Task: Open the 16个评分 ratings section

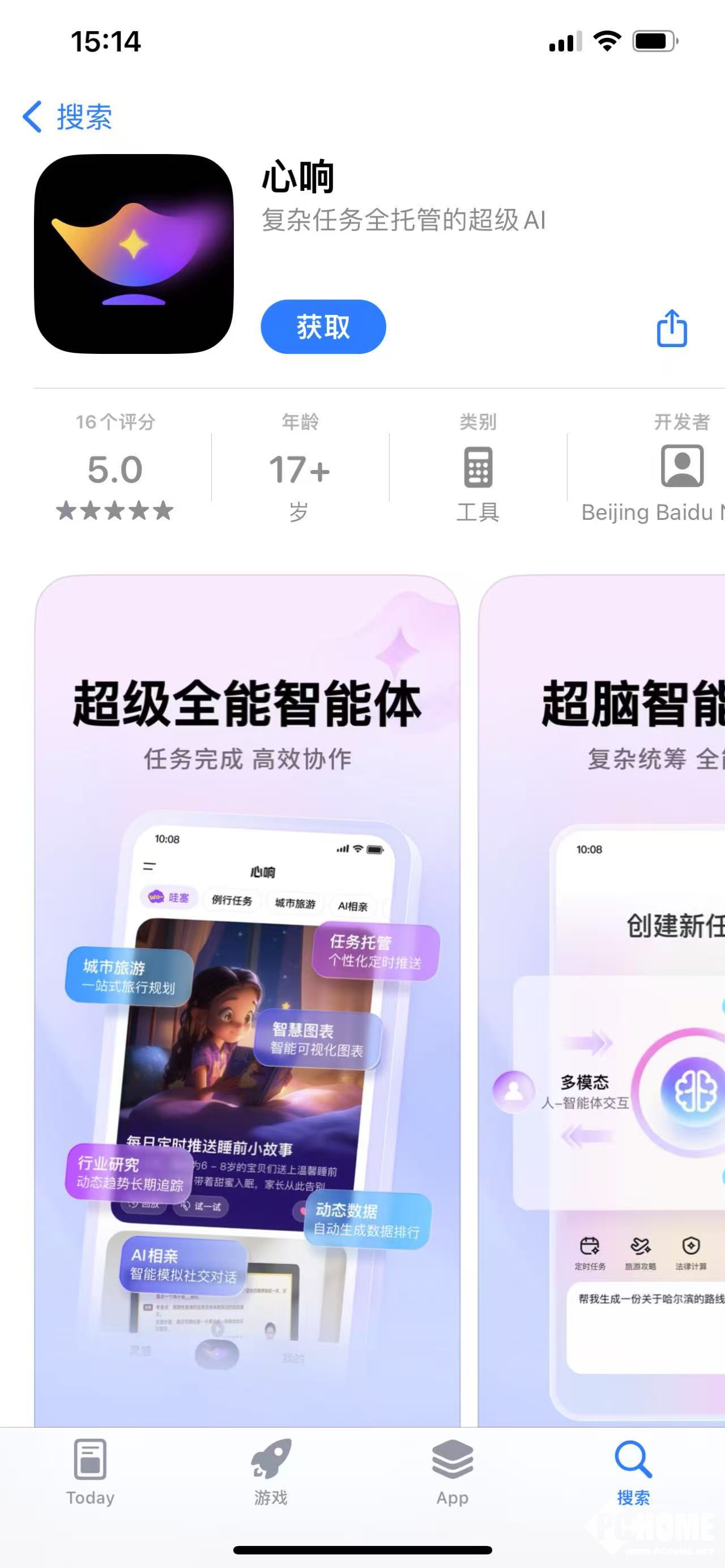Action: tap(115, 468)
